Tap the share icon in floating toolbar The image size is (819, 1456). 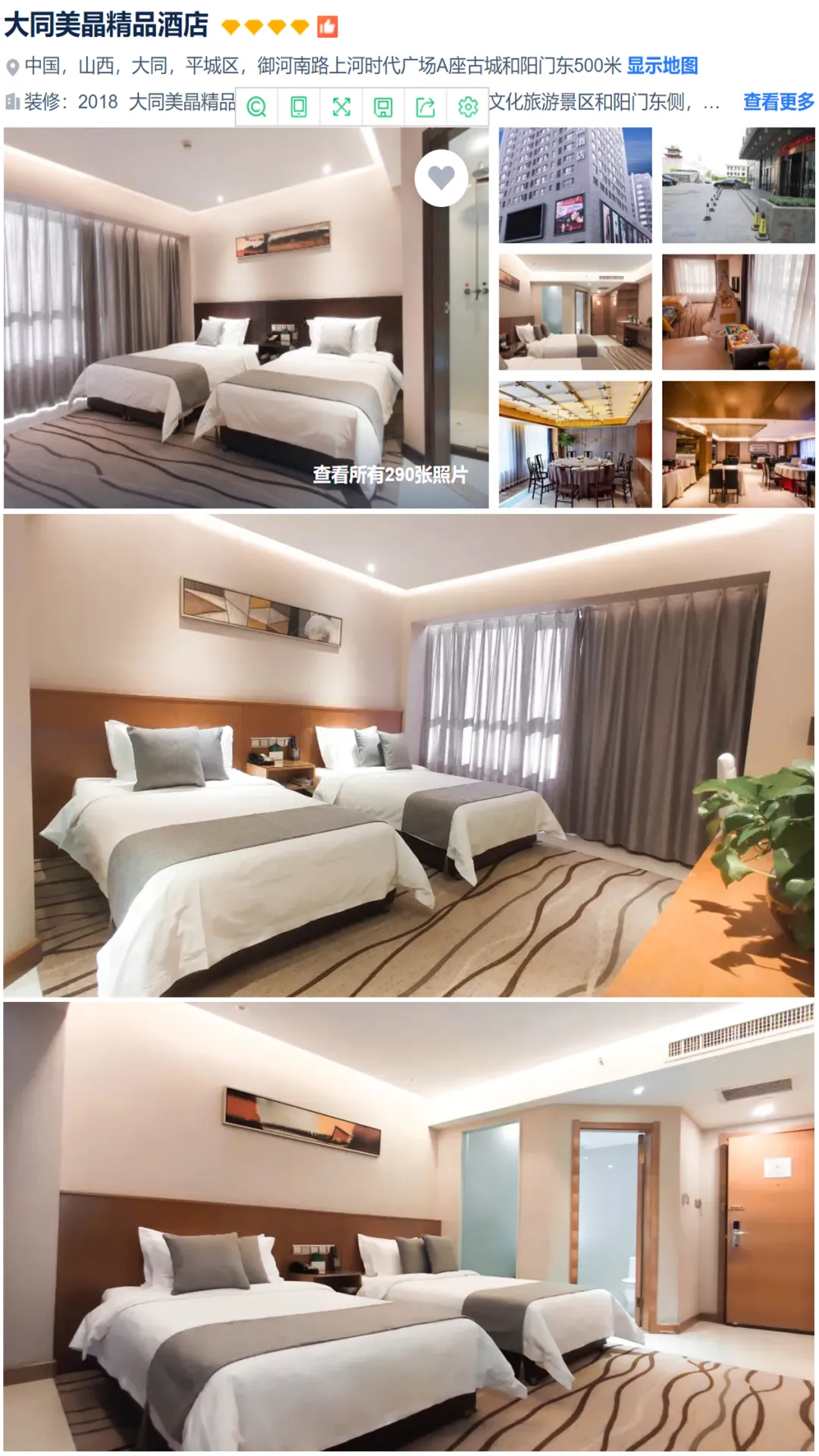(x=425, y=107)
